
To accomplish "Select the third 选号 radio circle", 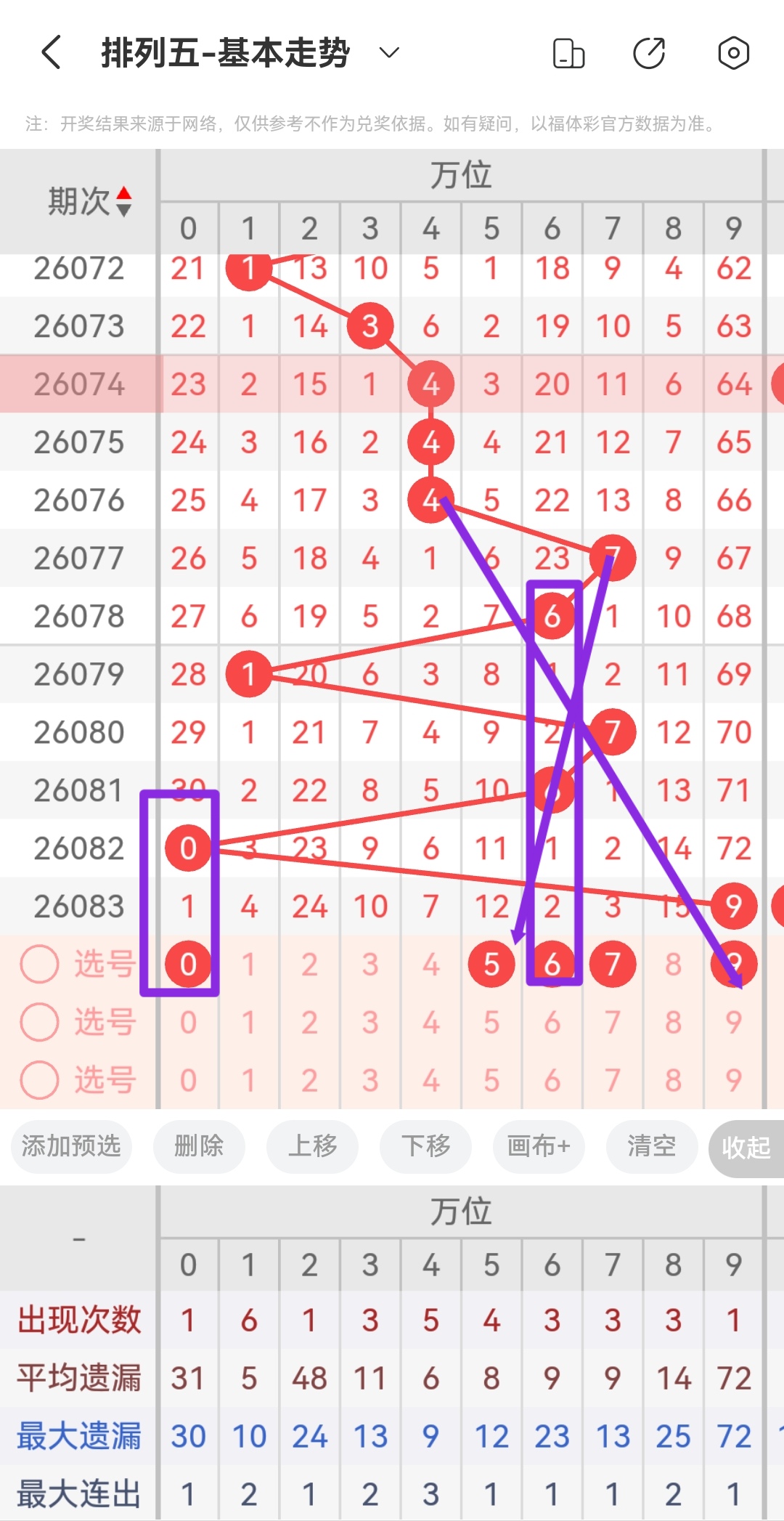I will coord(39,1081).
